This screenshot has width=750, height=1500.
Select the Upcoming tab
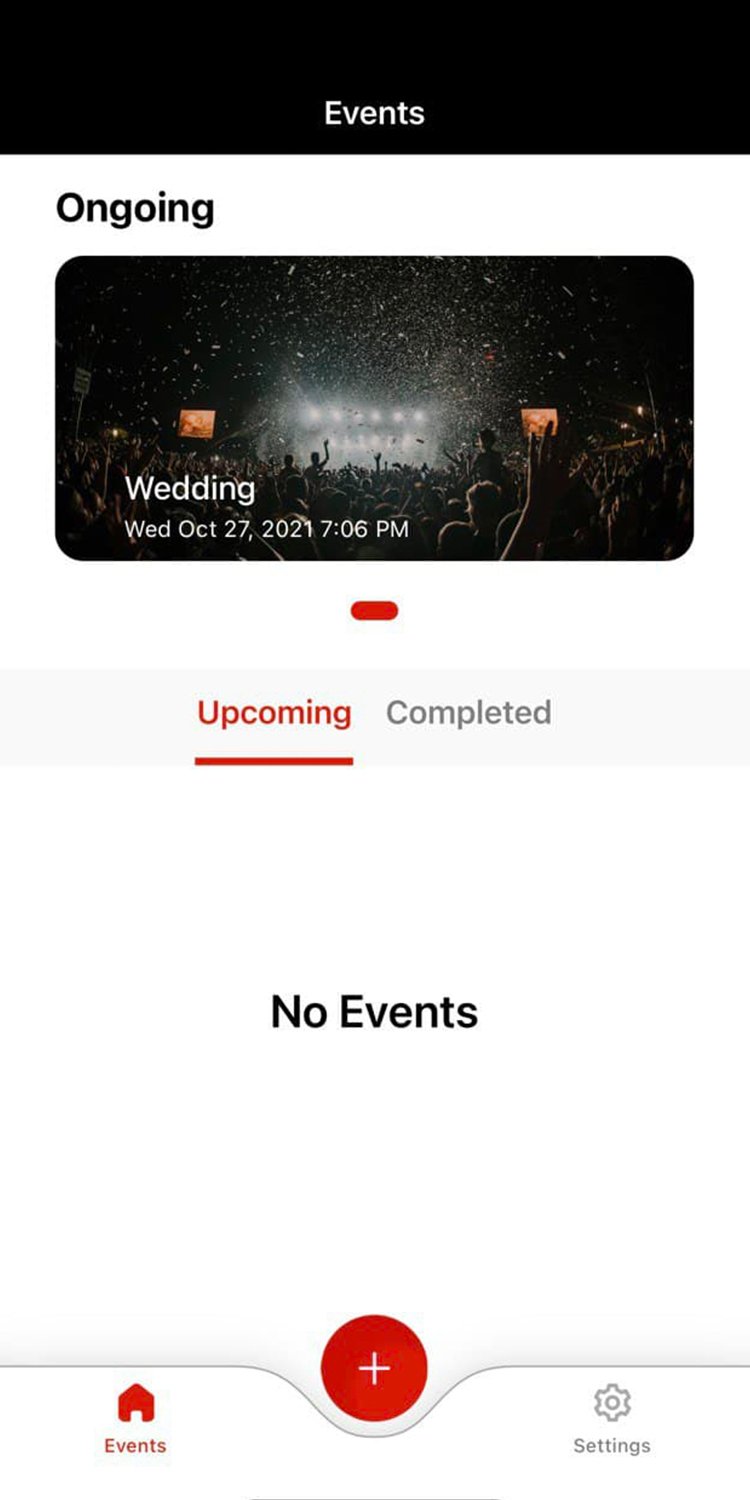coord(274,713)
